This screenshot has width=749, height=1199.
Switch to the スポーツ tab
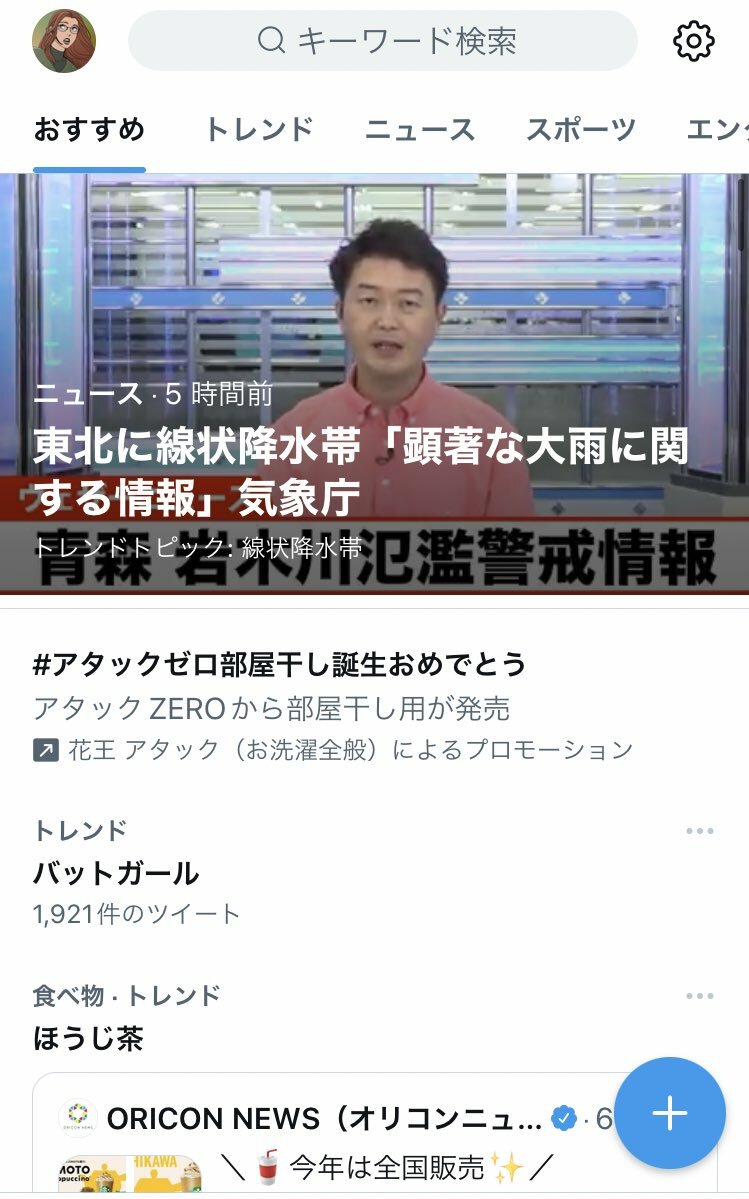pos(581,129)
